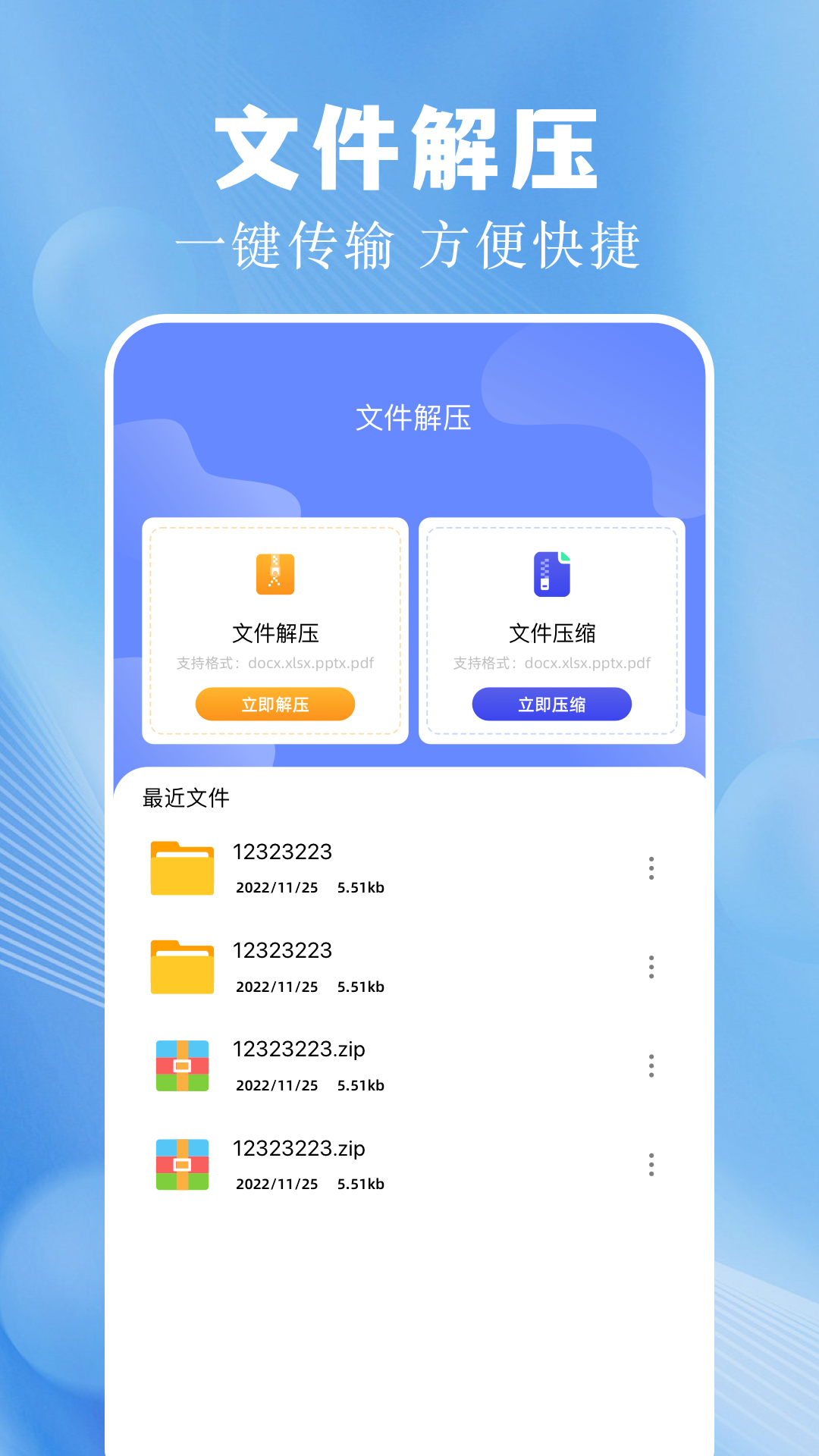
Task: Tap the 一键传输 方便快捷 subtitle
Action: coord(409,245)
